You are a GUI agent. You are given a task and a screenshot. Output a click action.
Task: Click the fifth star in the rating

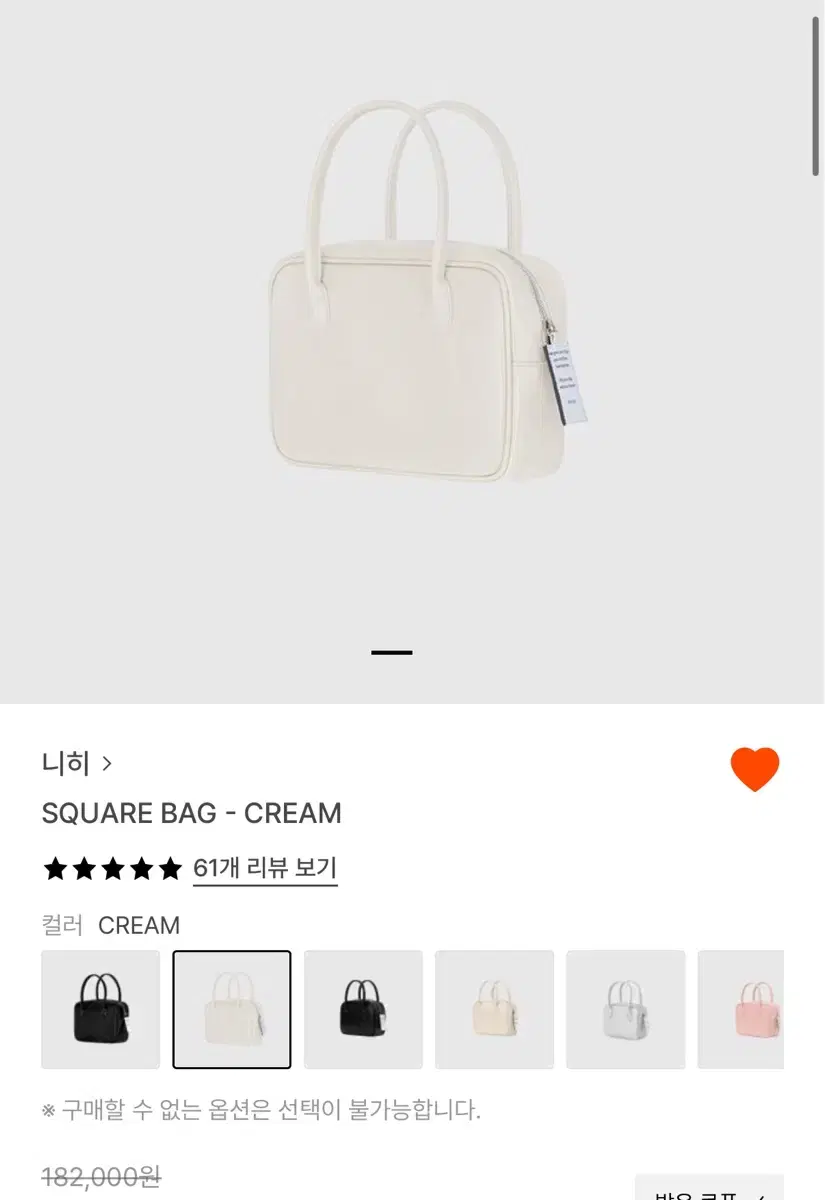tap(168, 869)
